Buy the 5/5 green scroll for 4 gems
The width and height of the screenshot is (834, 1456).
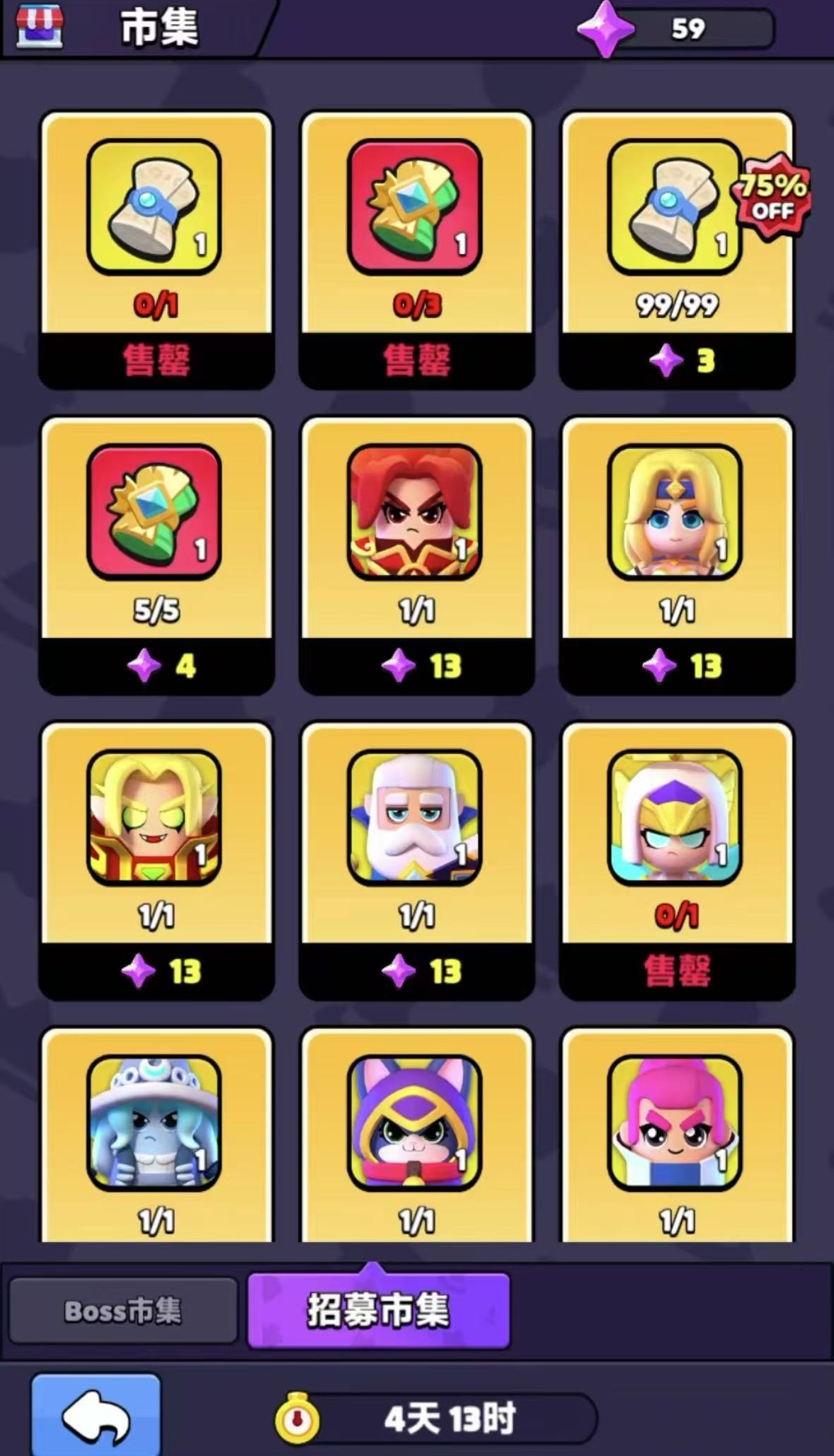pyautogui.click(x=156, y=666)
